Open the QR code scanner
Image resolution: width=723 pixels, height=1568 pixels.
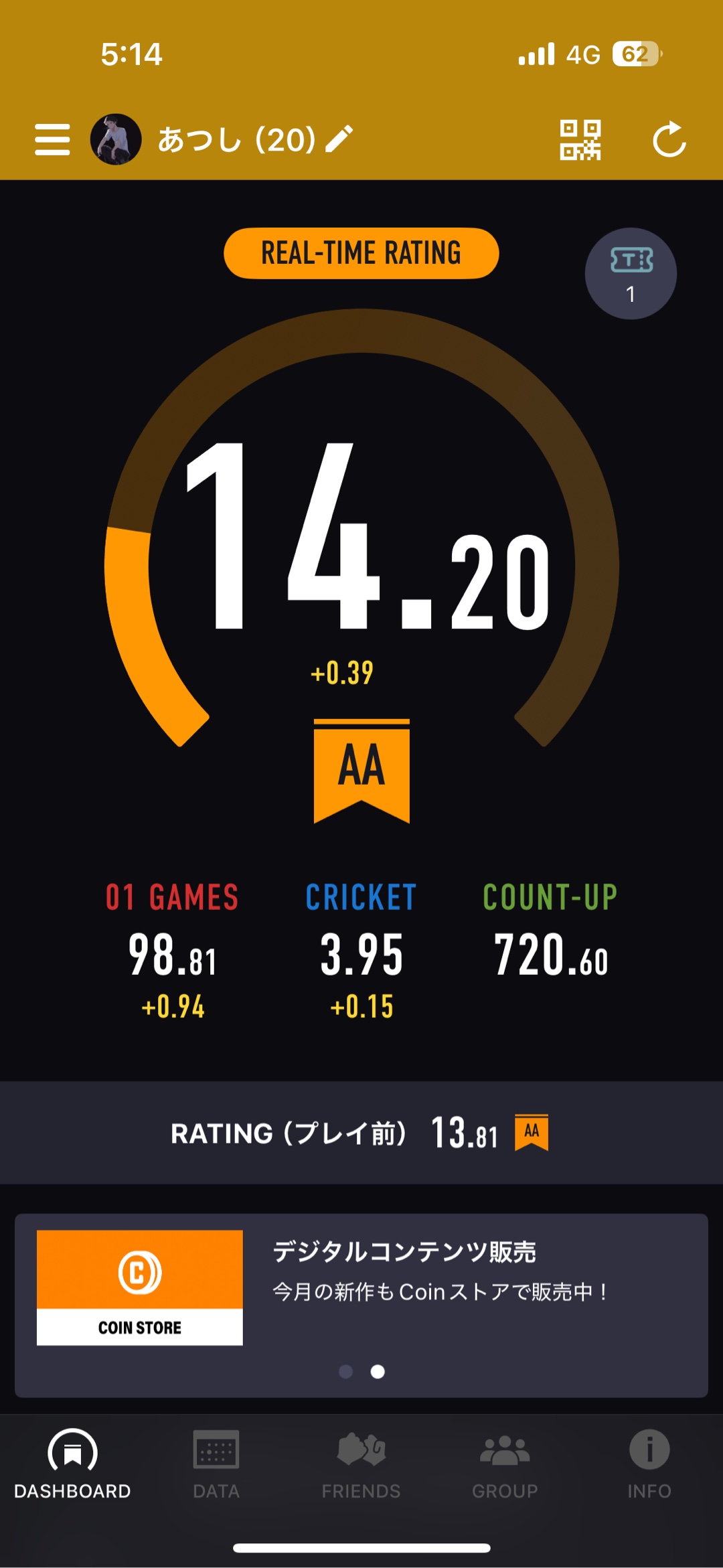pos(580,139)
